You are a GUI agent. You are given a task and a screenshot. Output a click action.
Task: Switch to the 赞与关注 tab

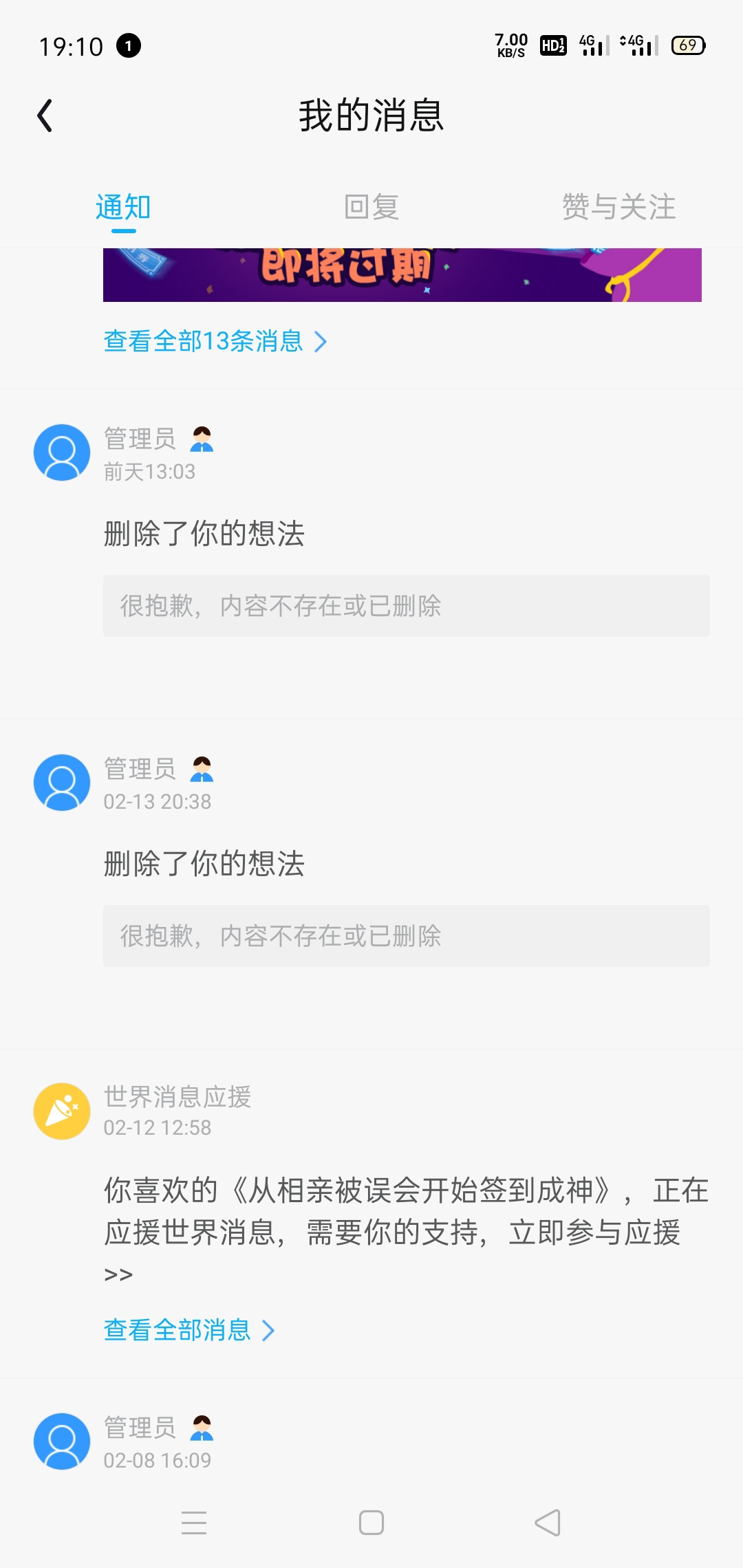pyautogui.click(x=619, y=206)
